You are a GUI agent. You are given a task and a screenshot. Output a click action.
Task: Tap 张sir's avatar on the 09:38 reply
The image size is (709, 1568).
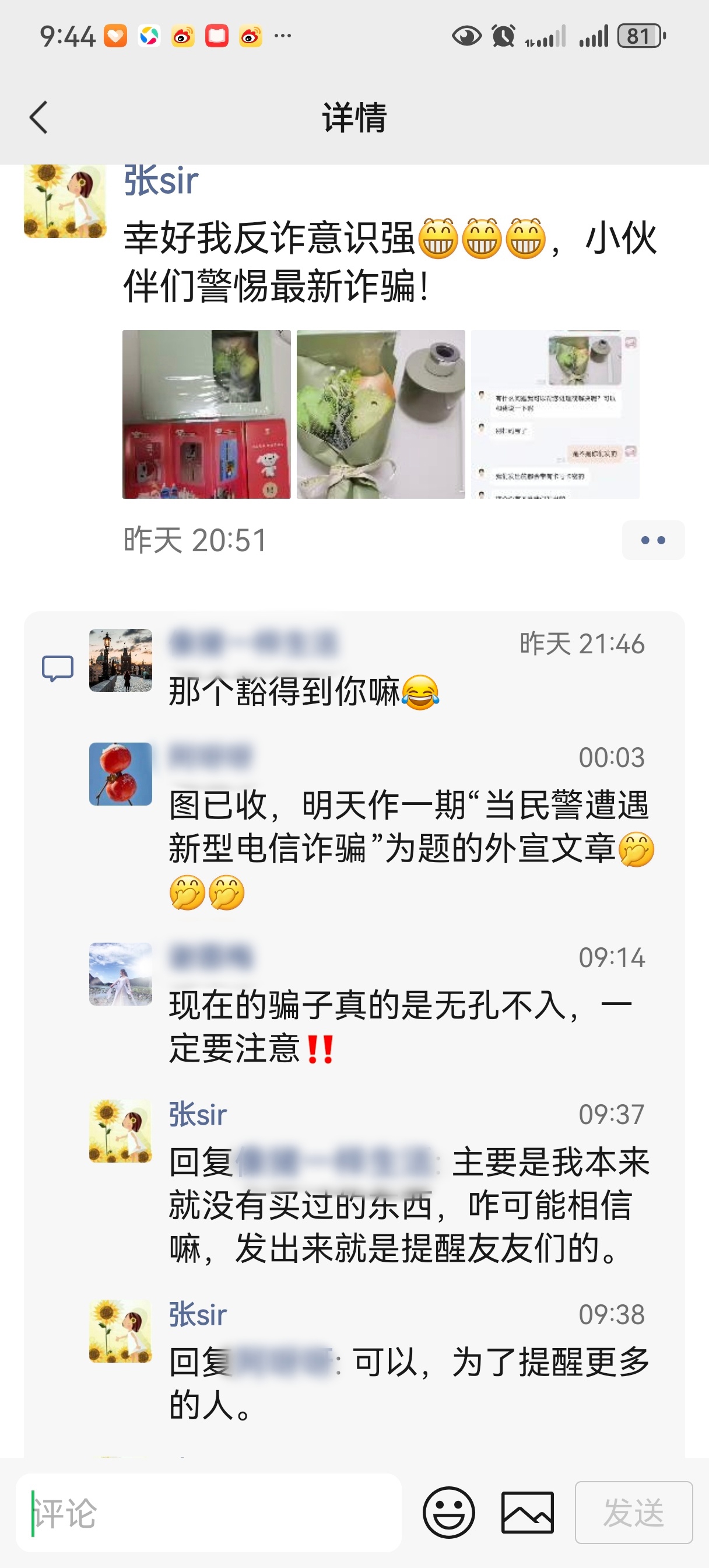(x=121, y=1331)
